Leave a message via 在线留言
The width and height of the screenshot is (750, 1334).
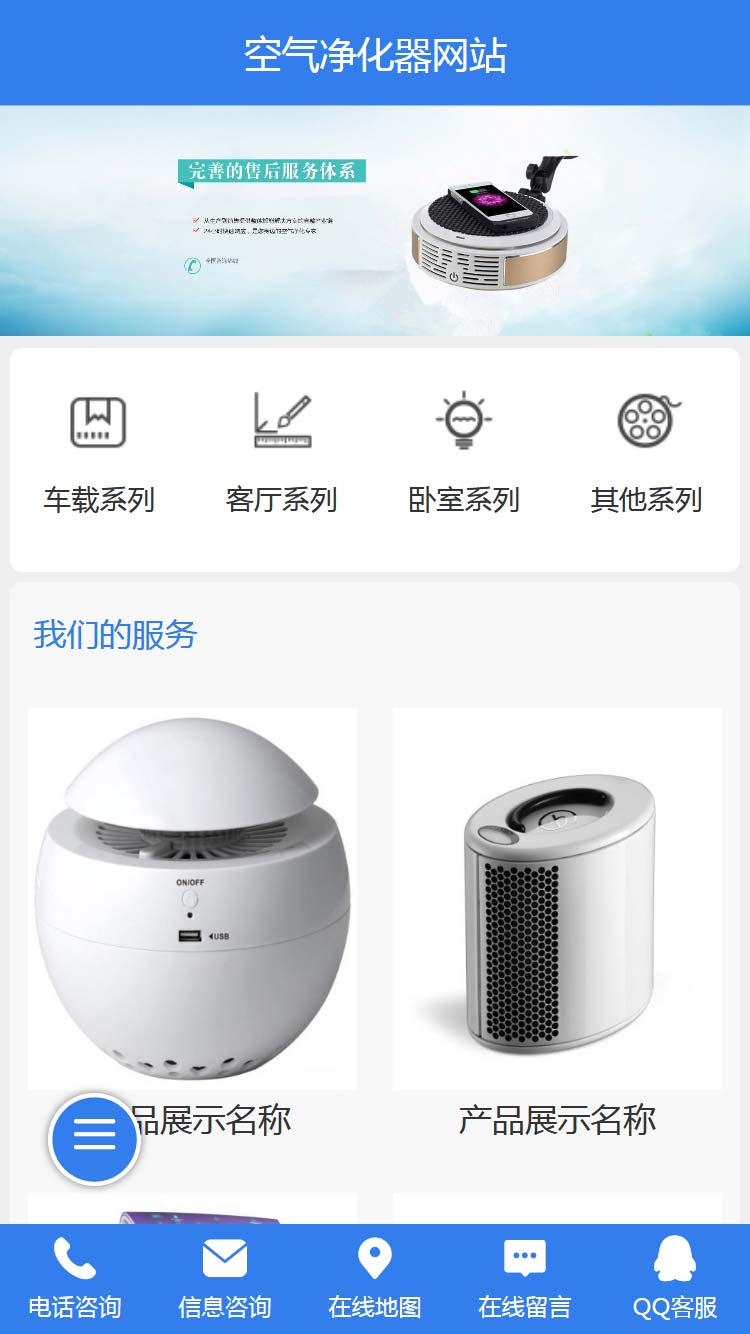525,1278
